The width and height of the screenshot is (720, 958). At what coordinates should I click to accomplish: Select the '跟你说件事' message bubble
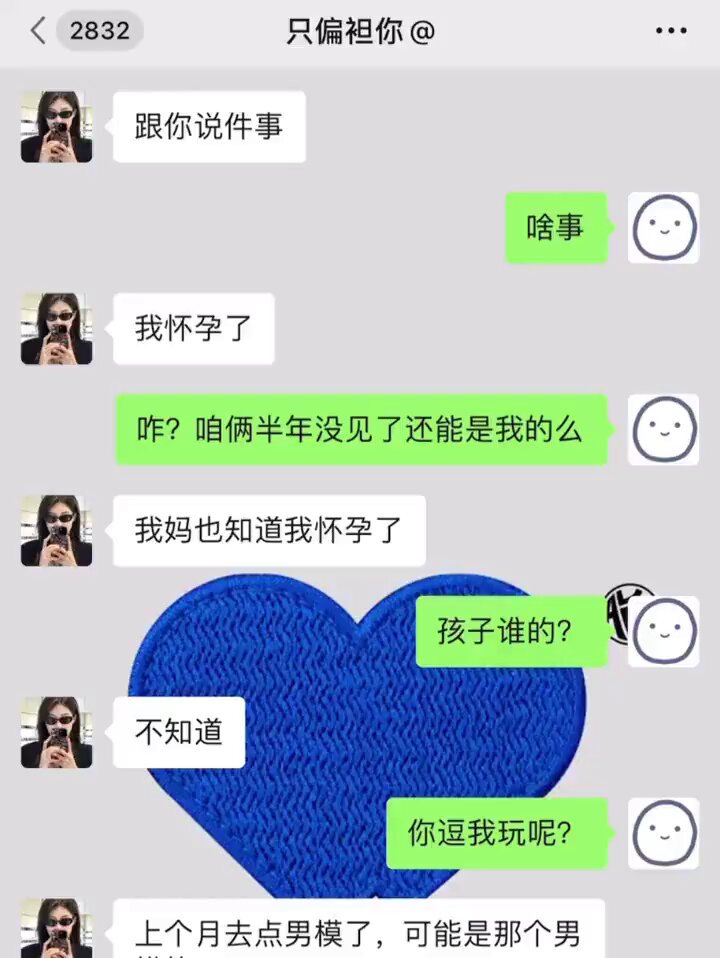point(208,125)
